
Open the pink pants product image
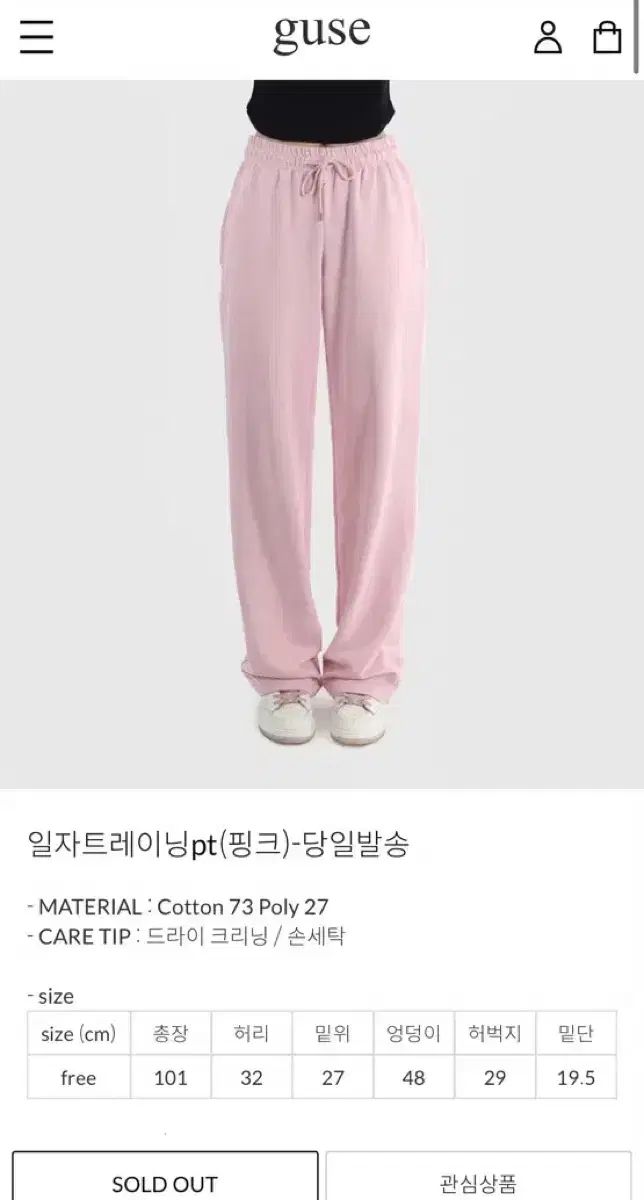322,430
